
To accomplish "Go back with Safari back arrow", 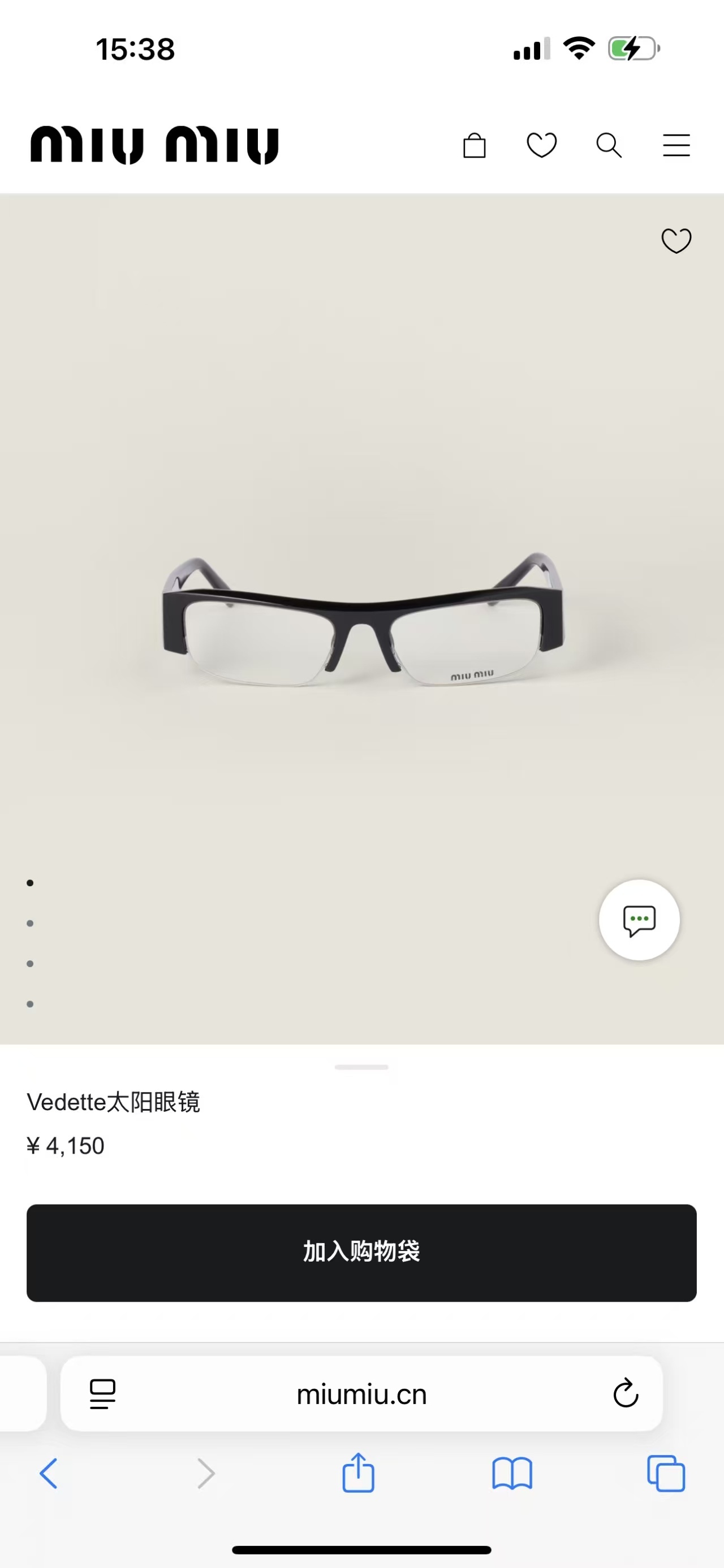I will pos(49,1473).
